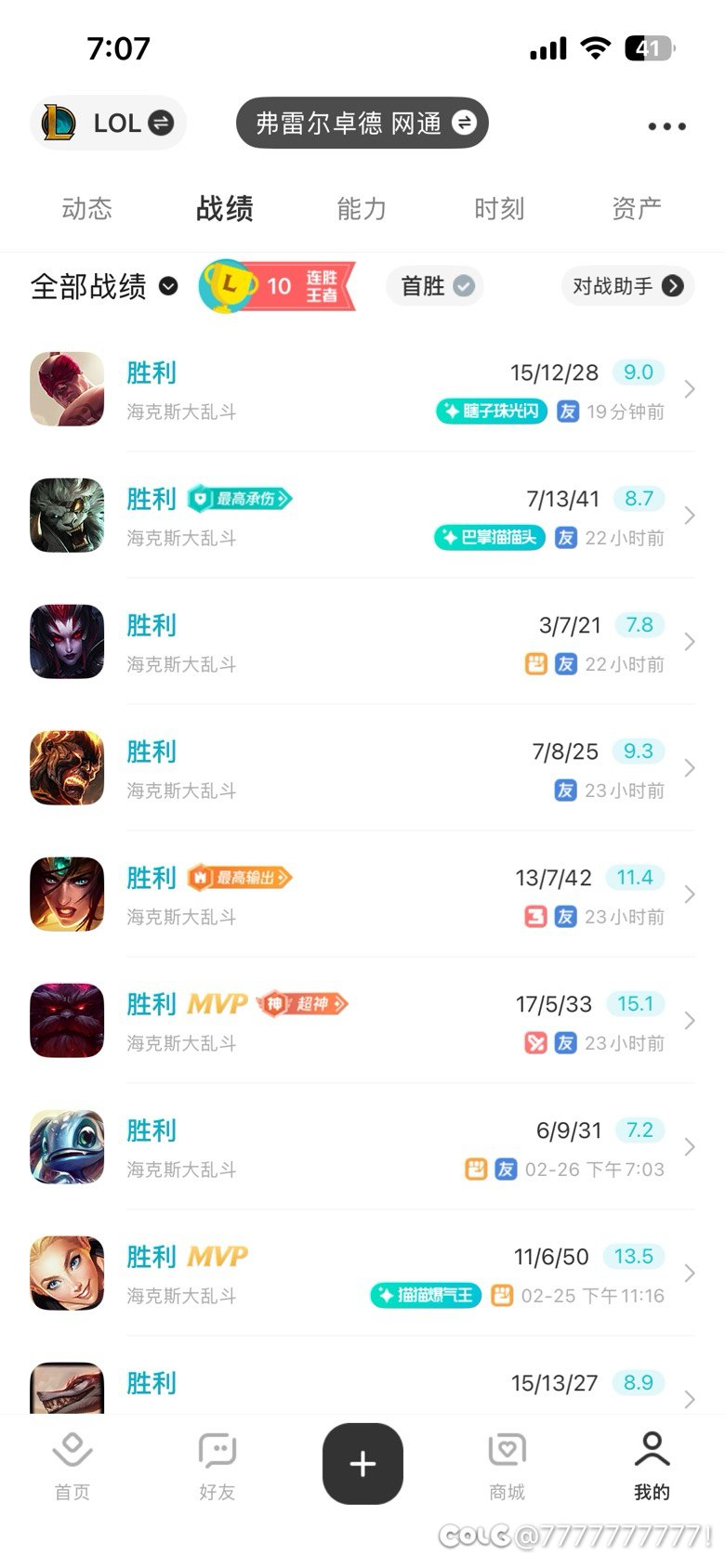Switch to the 动态 tab
The image size is (725, 1568).
pyautogui.click(x=86, y=209)
